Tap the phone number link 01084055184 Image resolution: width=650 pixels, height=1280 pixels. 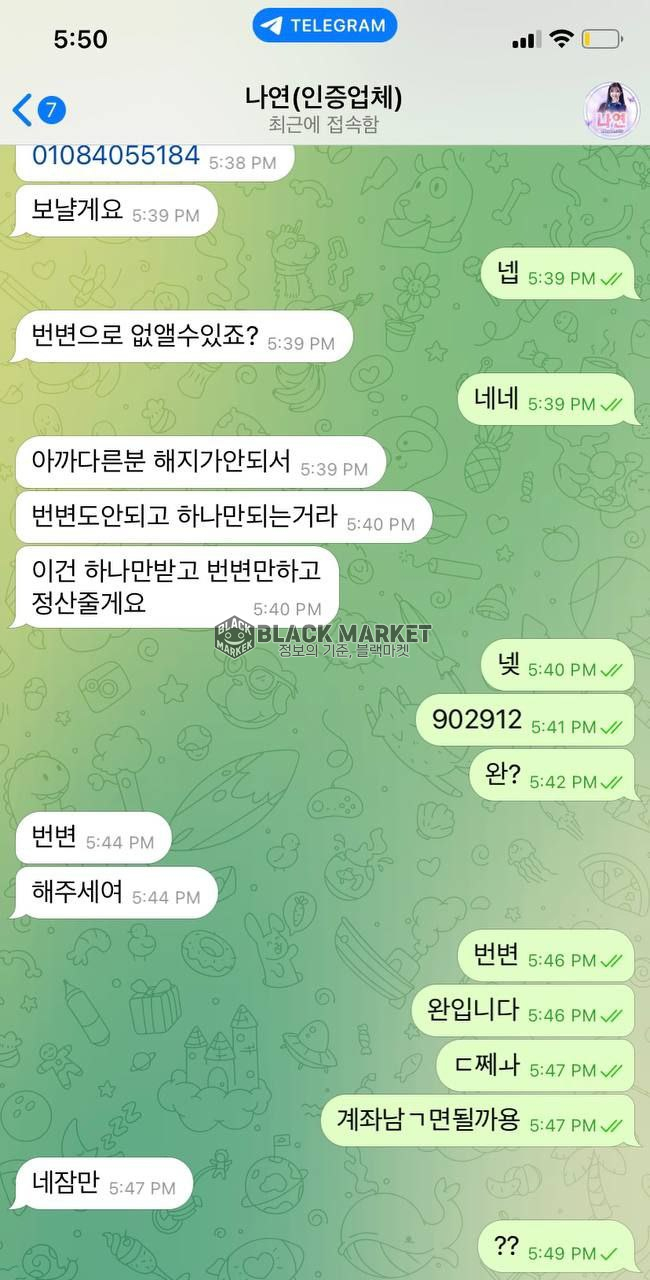pos(116,157)
